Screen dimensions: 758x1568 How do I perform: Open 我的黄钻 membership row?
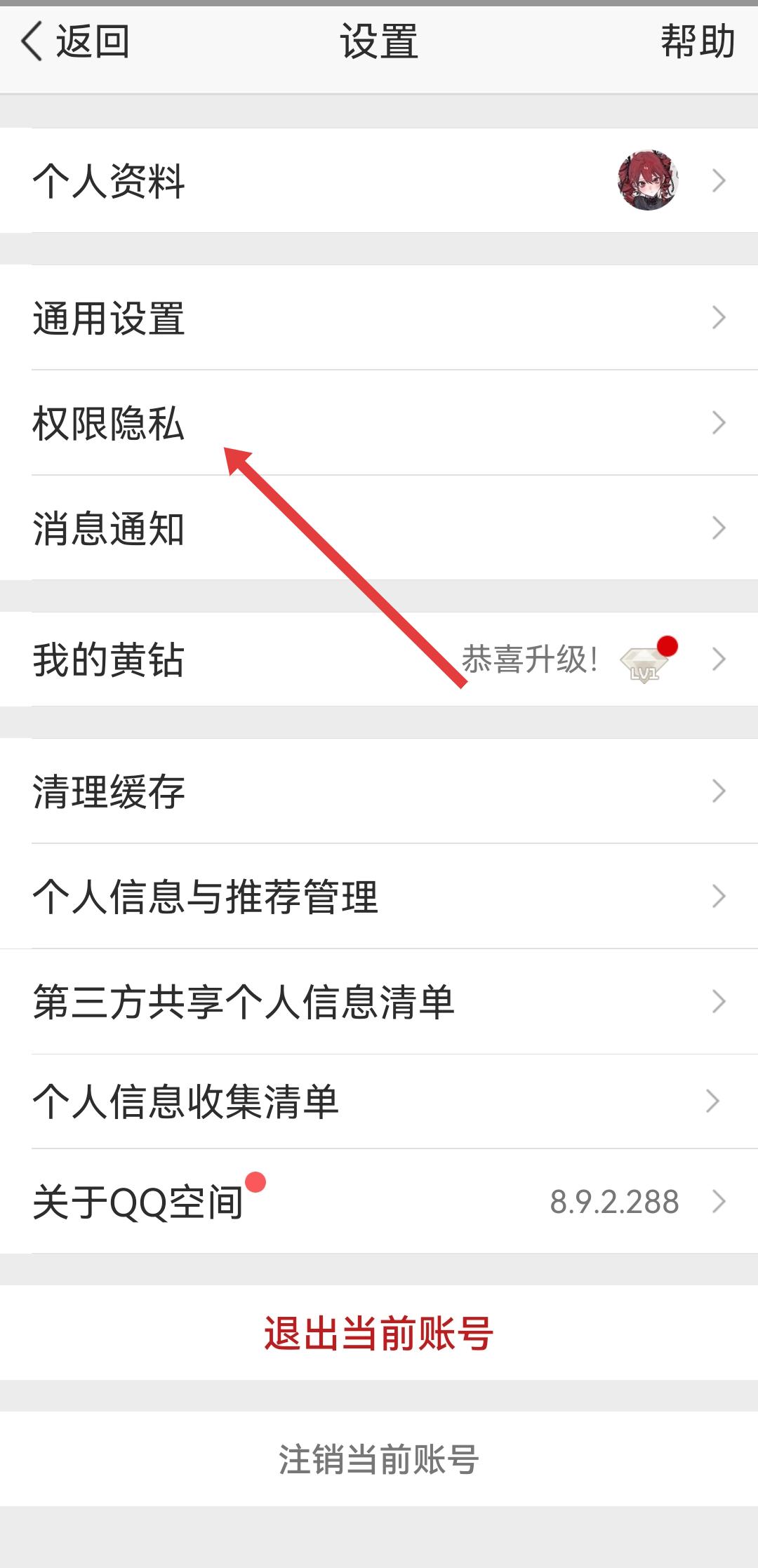click(x=379, y=659)
